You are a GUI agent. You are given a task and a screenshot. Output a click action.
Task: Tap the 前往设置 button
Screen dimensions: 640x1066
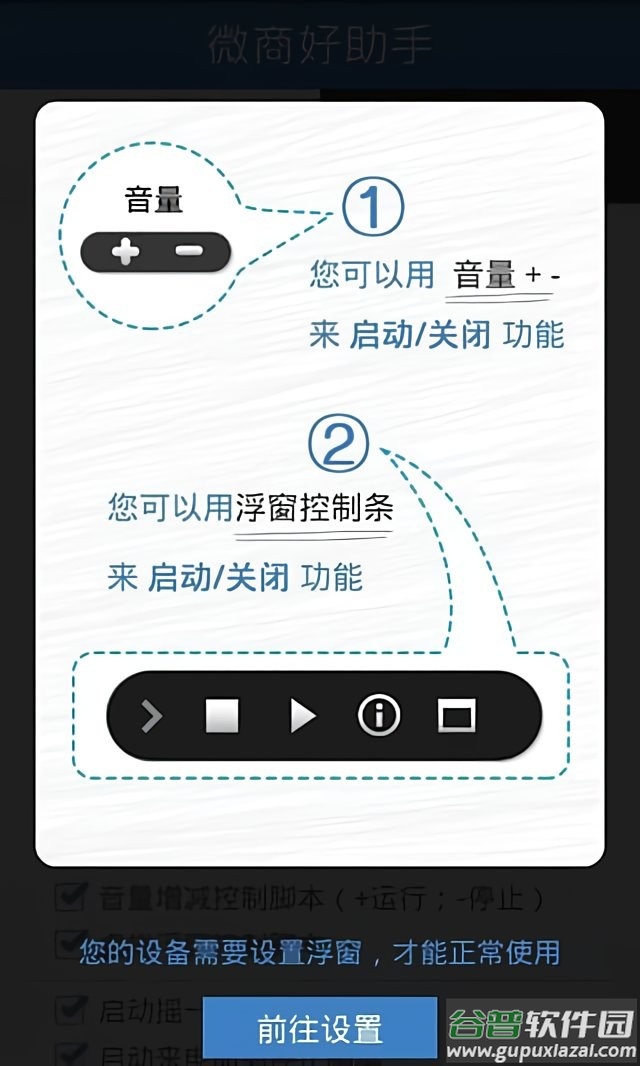(x=320, y=1028)
